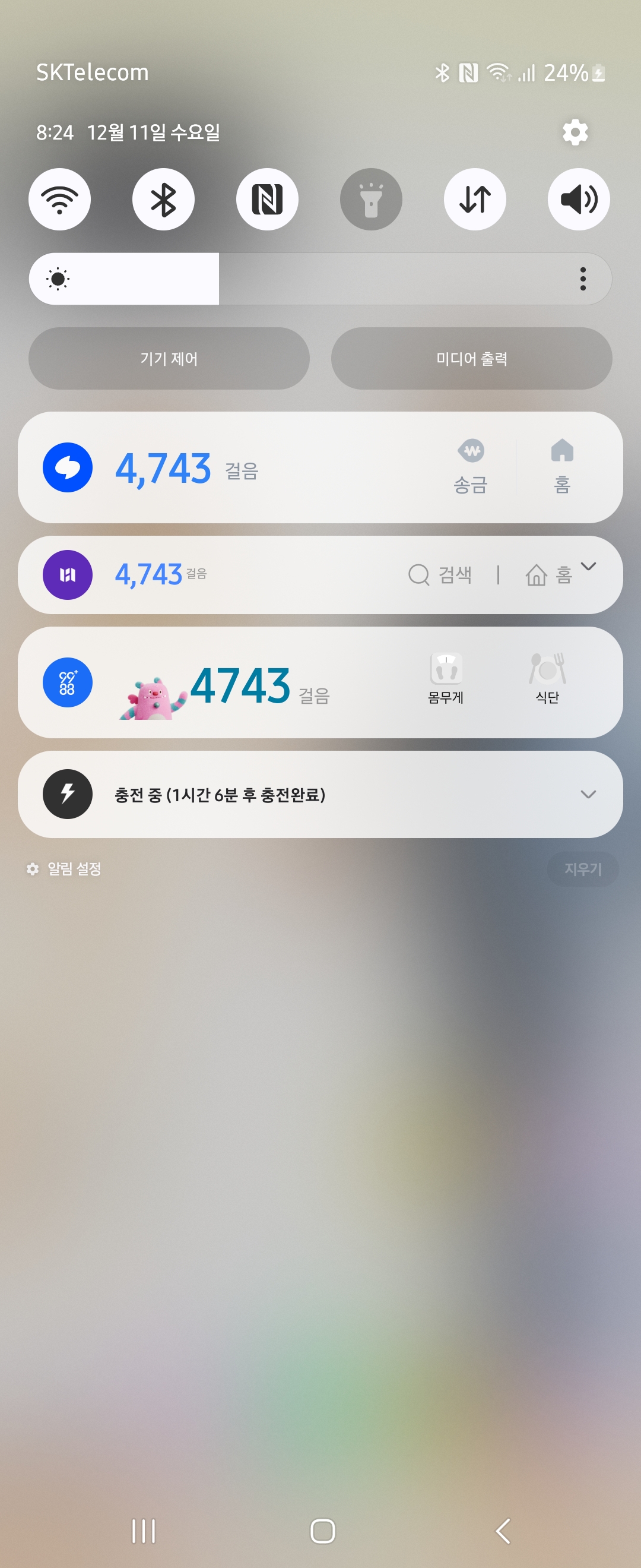Tap 검색 in the purple app notification
Screen dimensions: 641x1568
coord(441,574)
